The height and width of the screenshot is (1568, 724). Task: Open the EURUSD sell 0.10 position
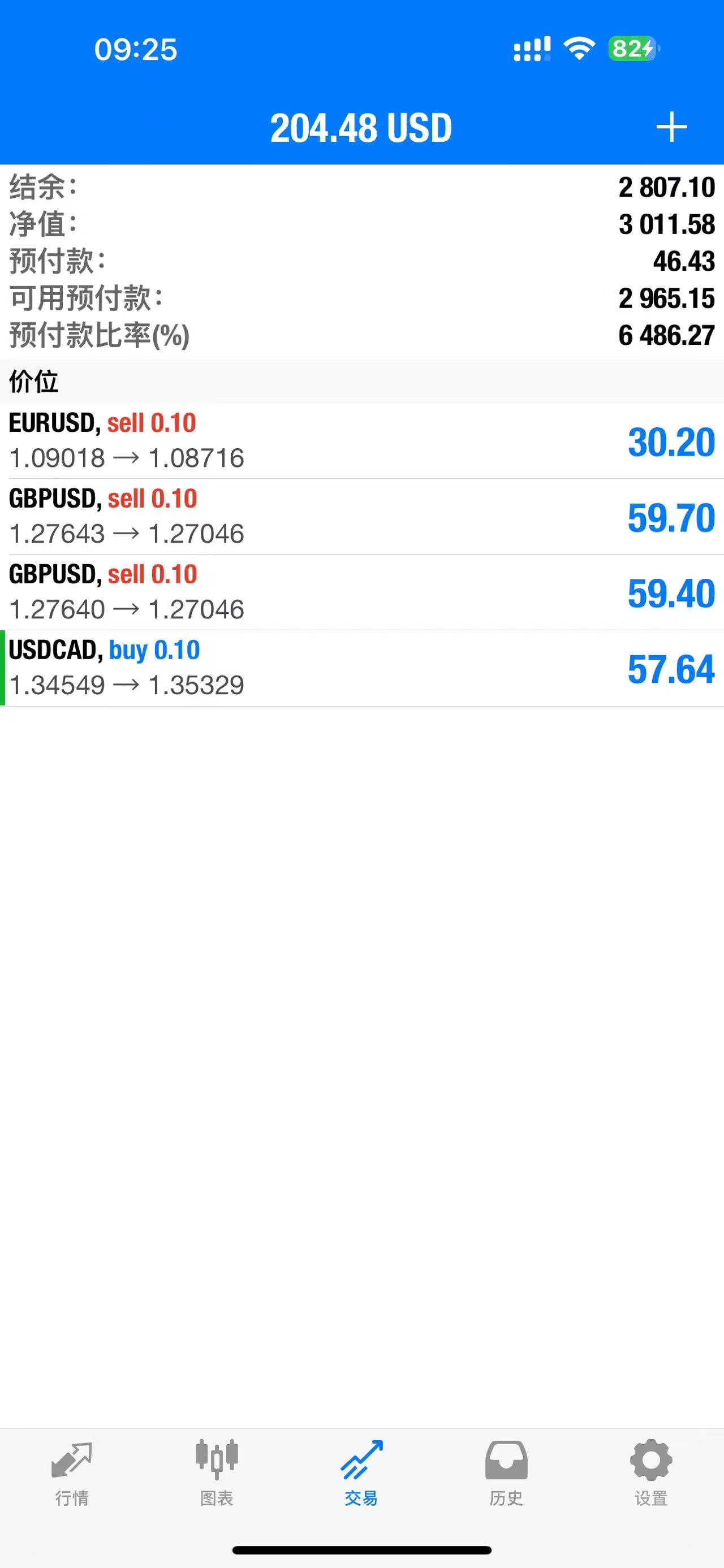[361, 441]
